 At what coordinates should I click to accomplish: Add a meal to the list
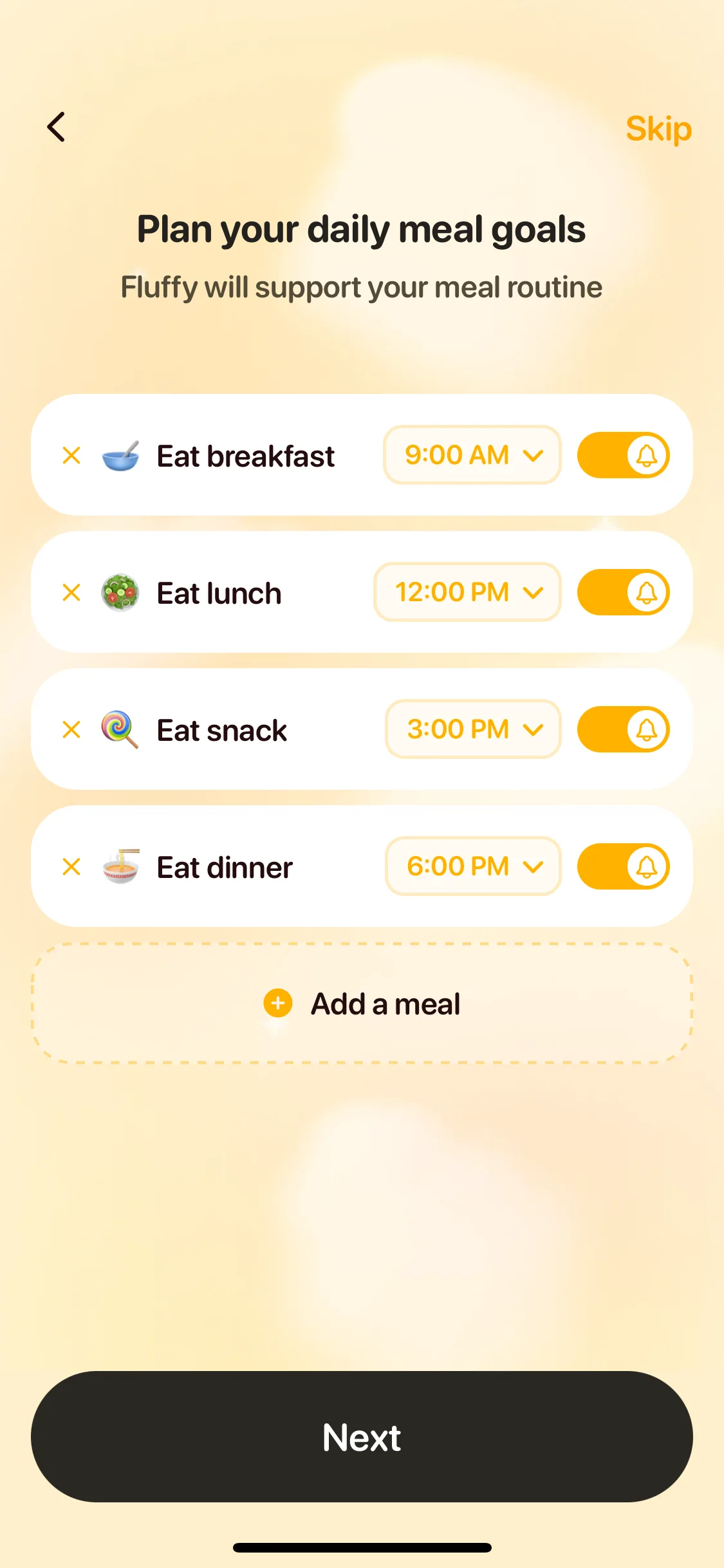(362, 1003)
